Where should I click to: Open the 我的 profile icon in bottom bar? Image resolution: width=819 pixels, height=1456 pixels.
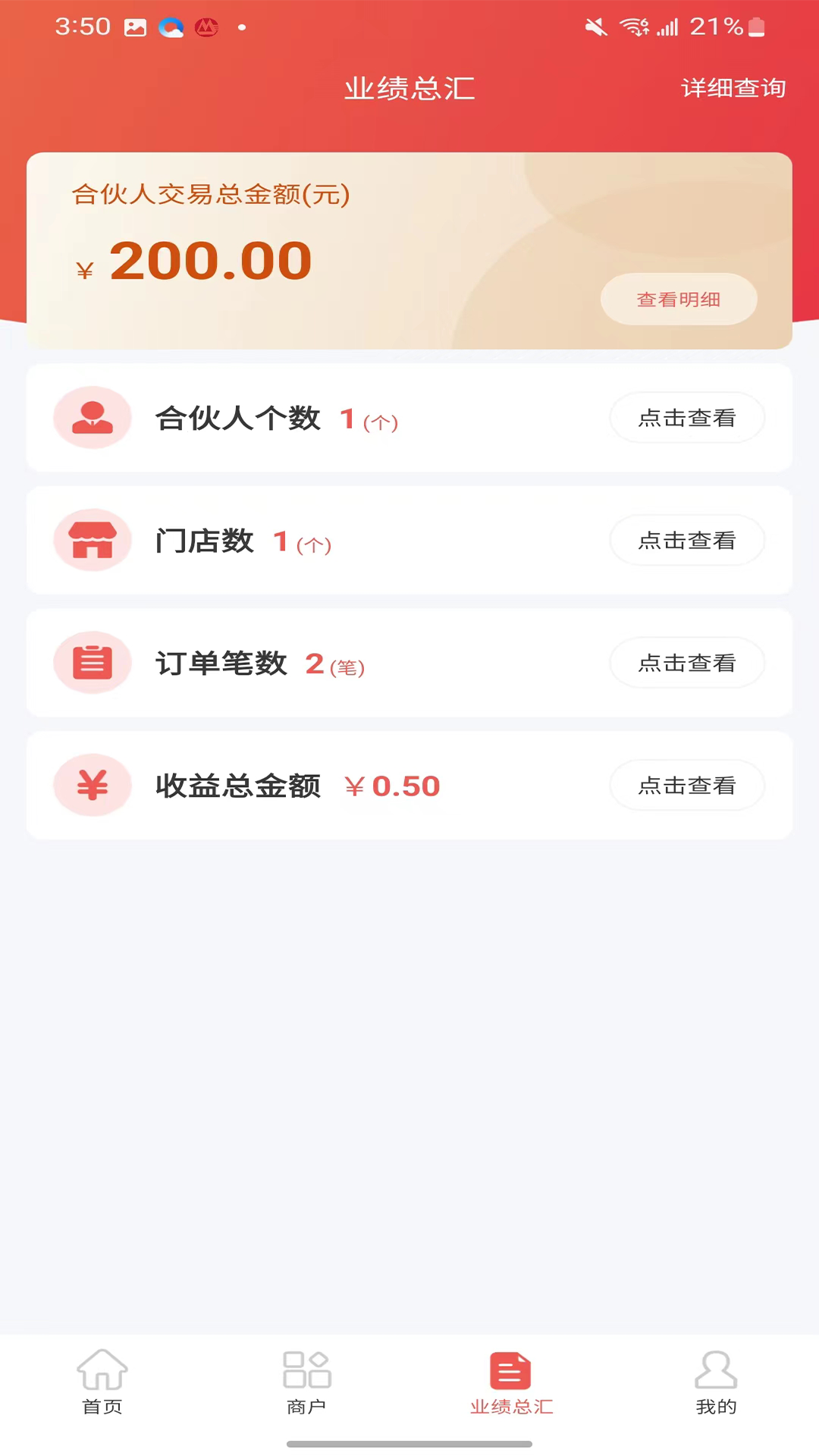(x=715, y=1370)
